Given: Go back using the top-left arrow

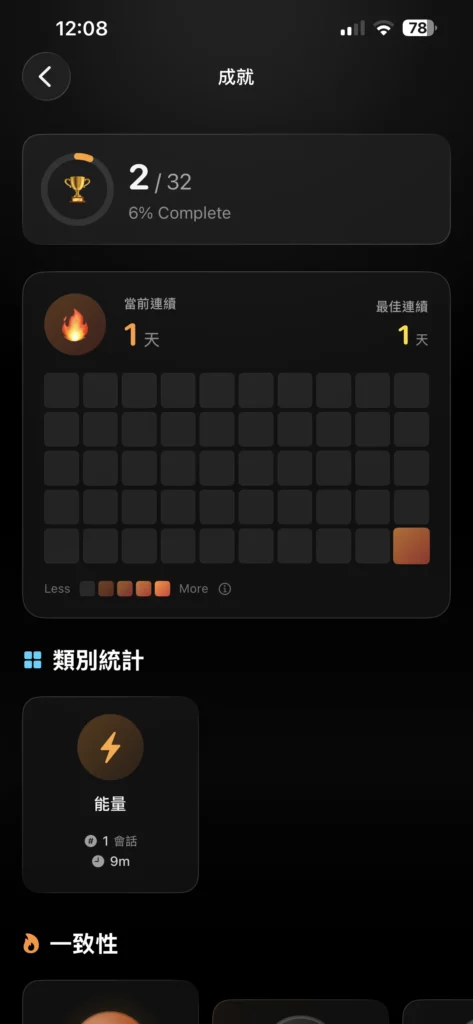Looking at the screenshot, I should tap(46, 76).
